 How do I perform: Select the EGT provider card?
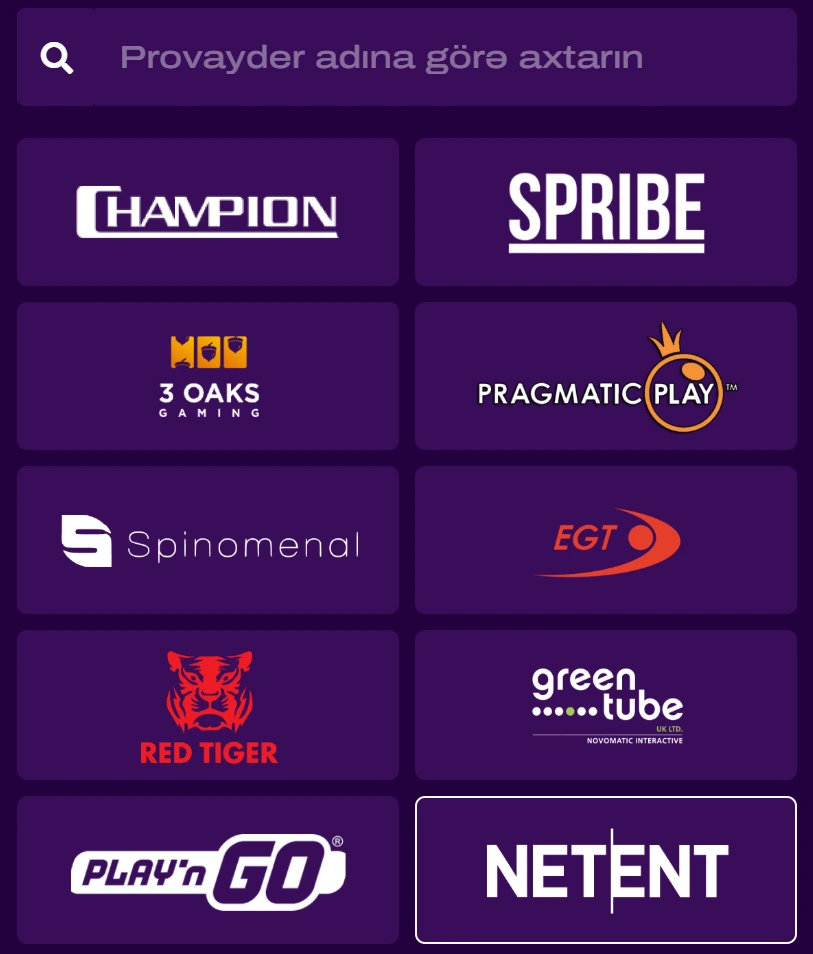(605, 540)
